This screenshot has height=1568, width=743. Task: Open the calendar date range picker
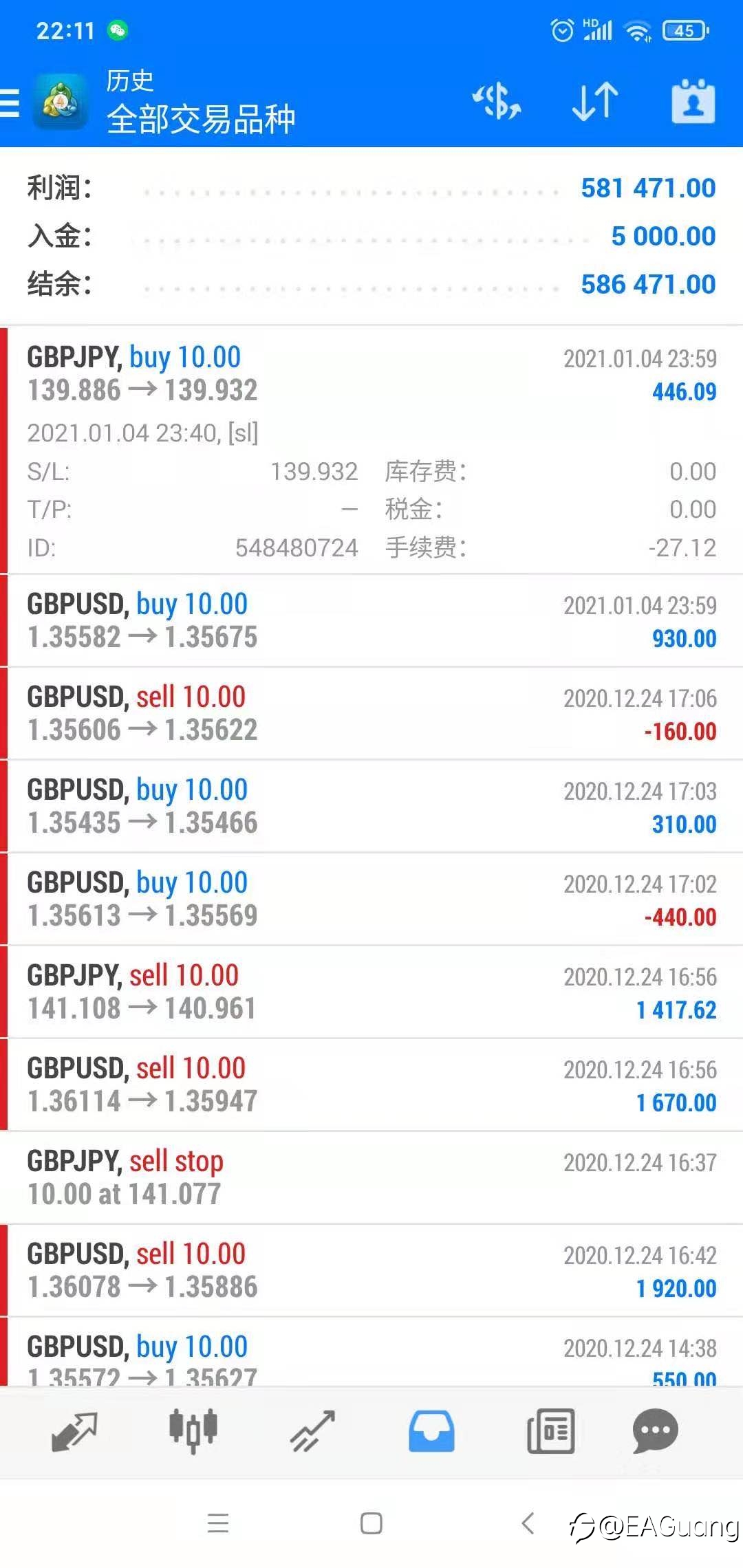pos(693,102)
